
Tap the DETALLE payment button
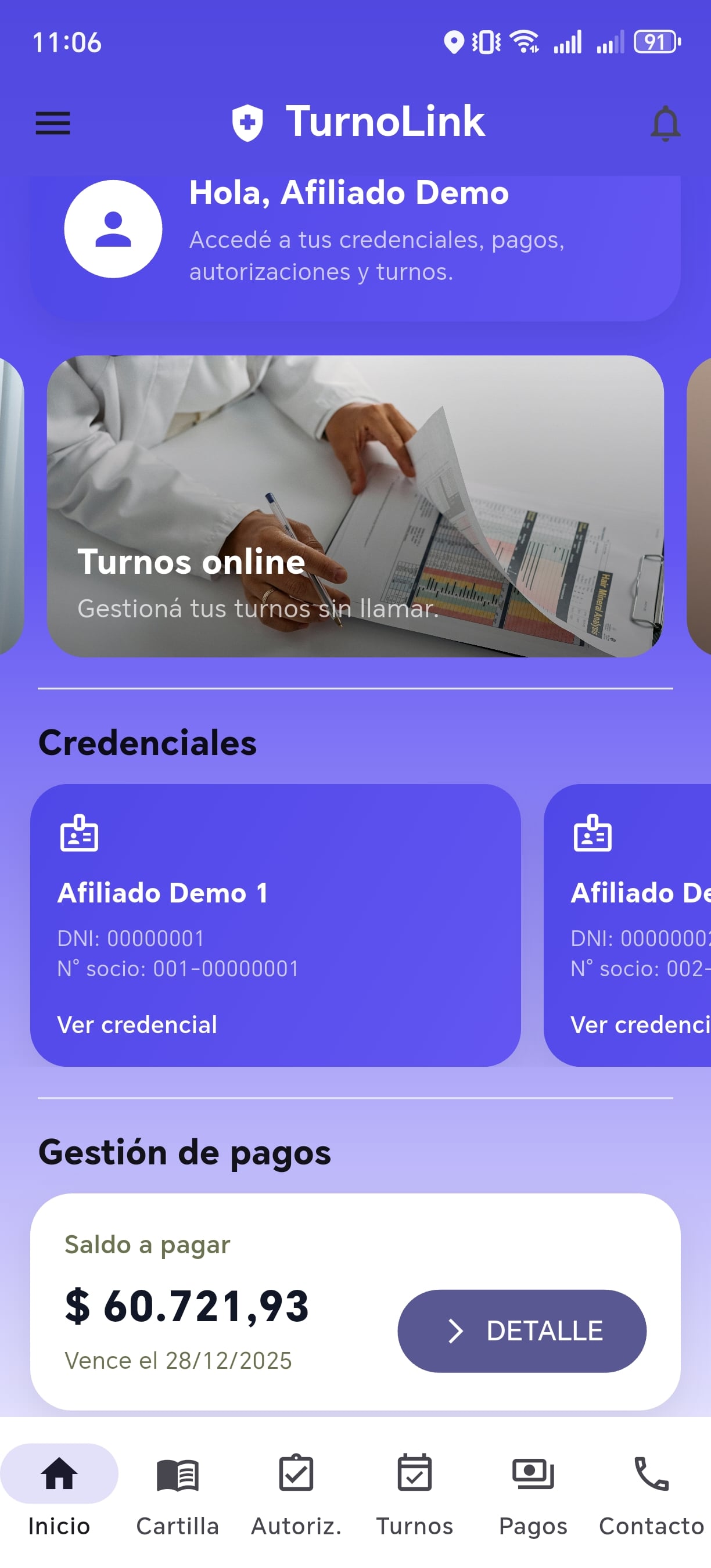tap(522, 1330)
